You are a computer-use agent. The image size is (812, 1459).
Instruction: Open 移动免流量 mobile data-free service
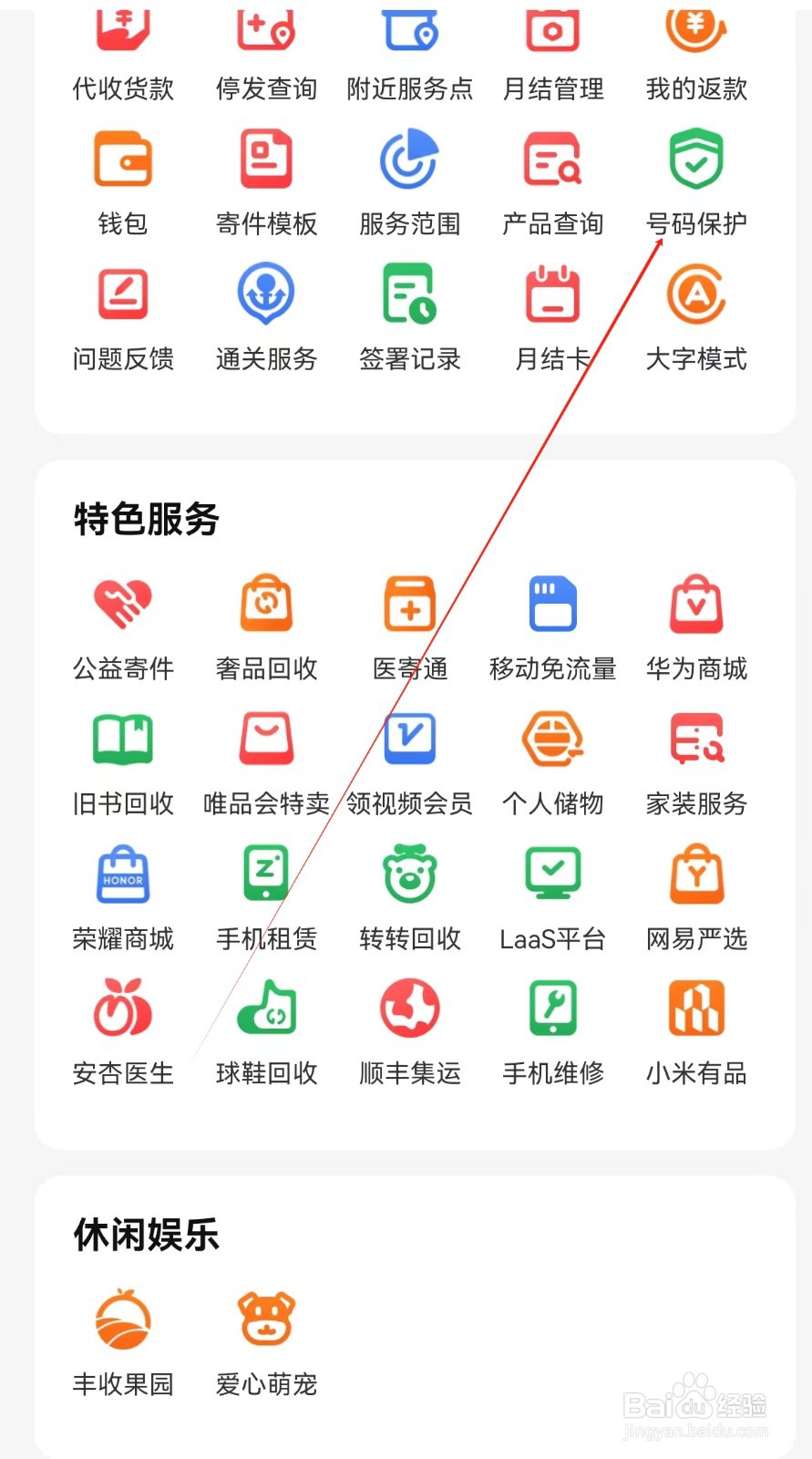click(x=552, y=627)
